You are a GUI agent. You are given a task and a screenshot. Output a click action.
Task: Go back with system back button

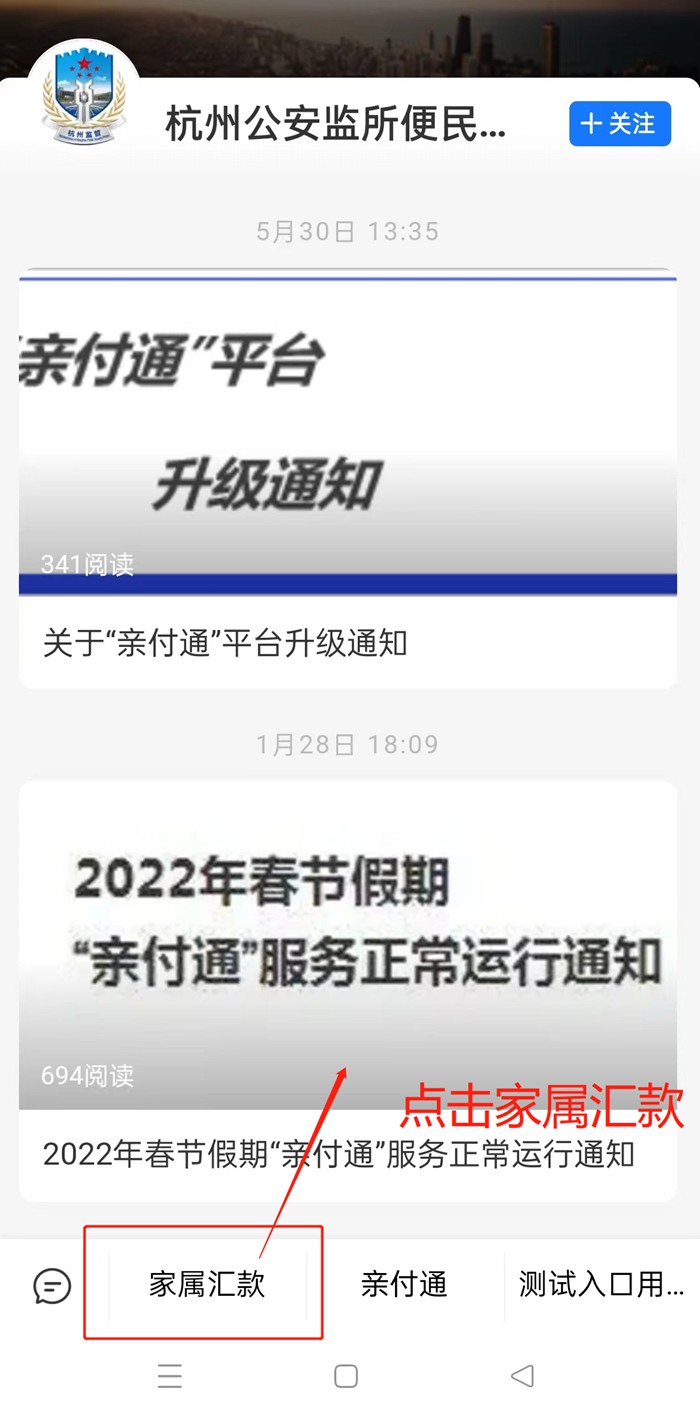click(x=522, y=1376)
